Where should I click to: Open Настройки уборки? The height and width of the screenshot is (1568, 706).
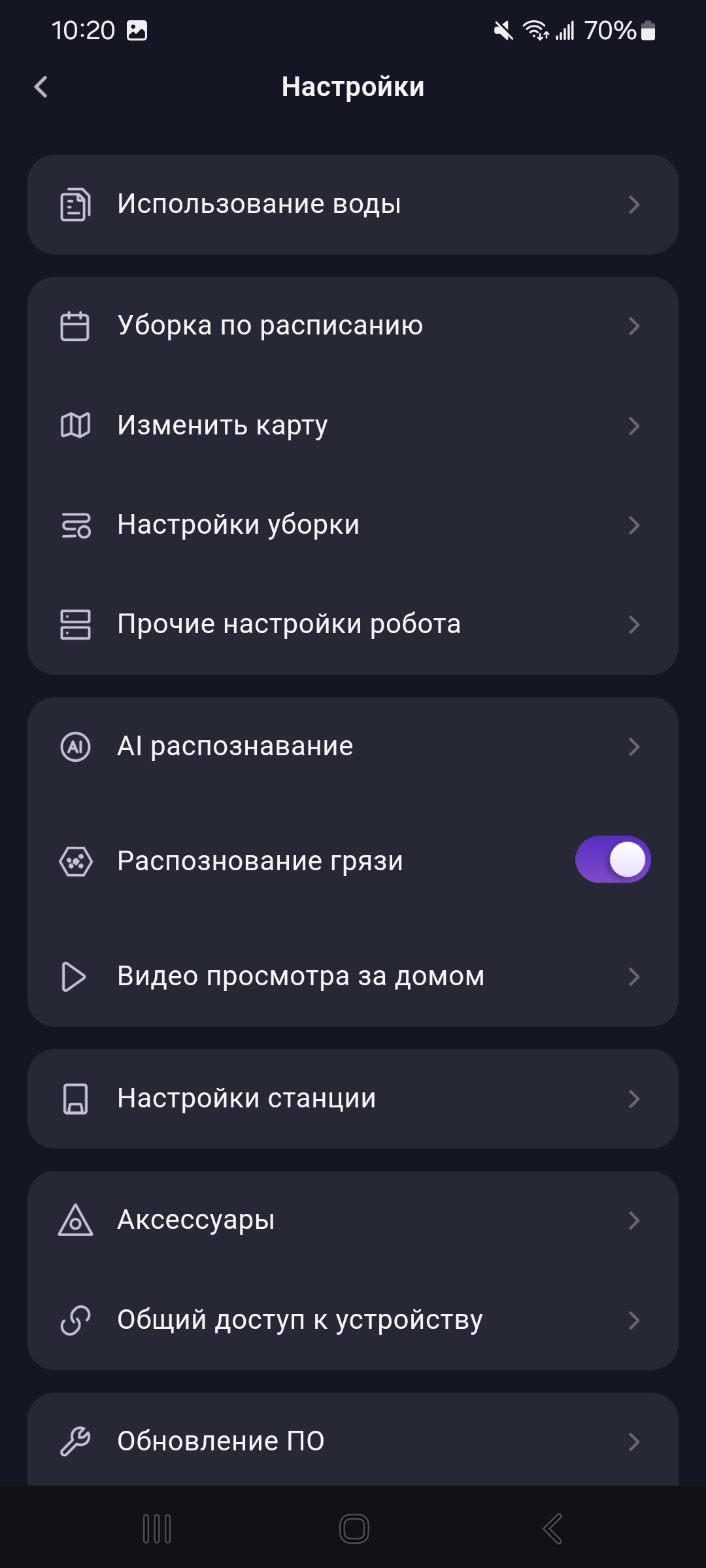click(352, 525)
